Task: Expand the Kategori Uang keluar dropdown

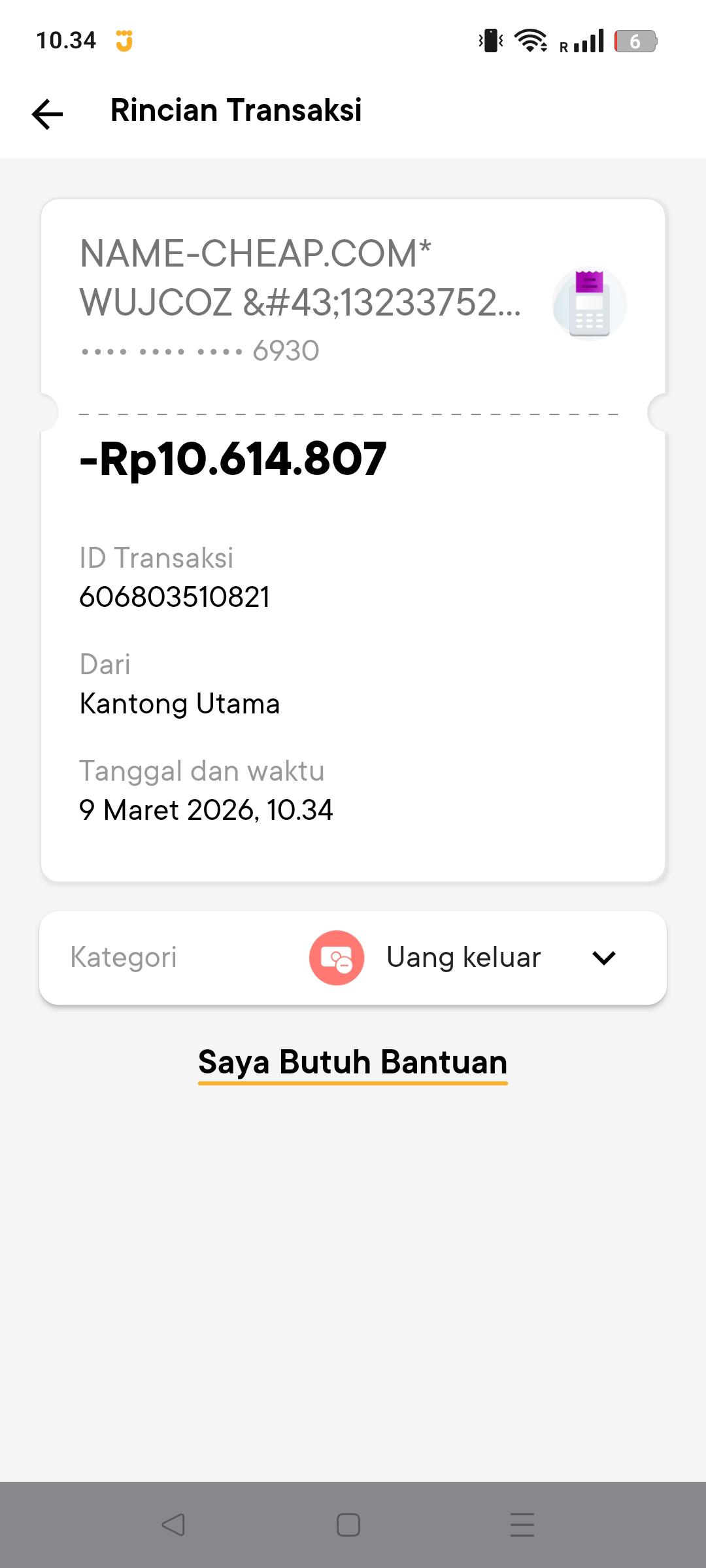Action: coord(603,958)
